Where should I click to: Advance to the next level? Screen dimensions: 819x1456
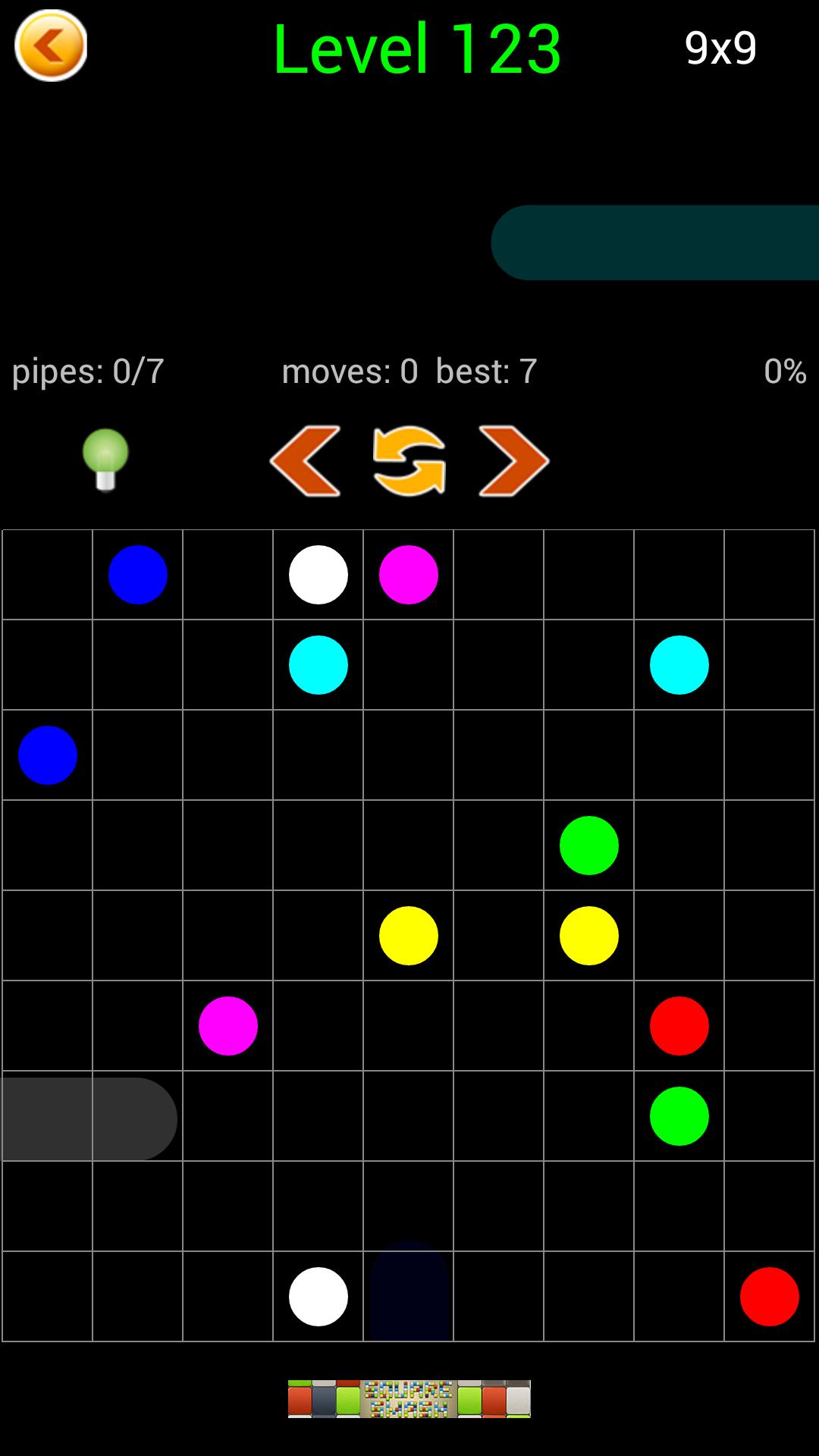click(513, 461)
